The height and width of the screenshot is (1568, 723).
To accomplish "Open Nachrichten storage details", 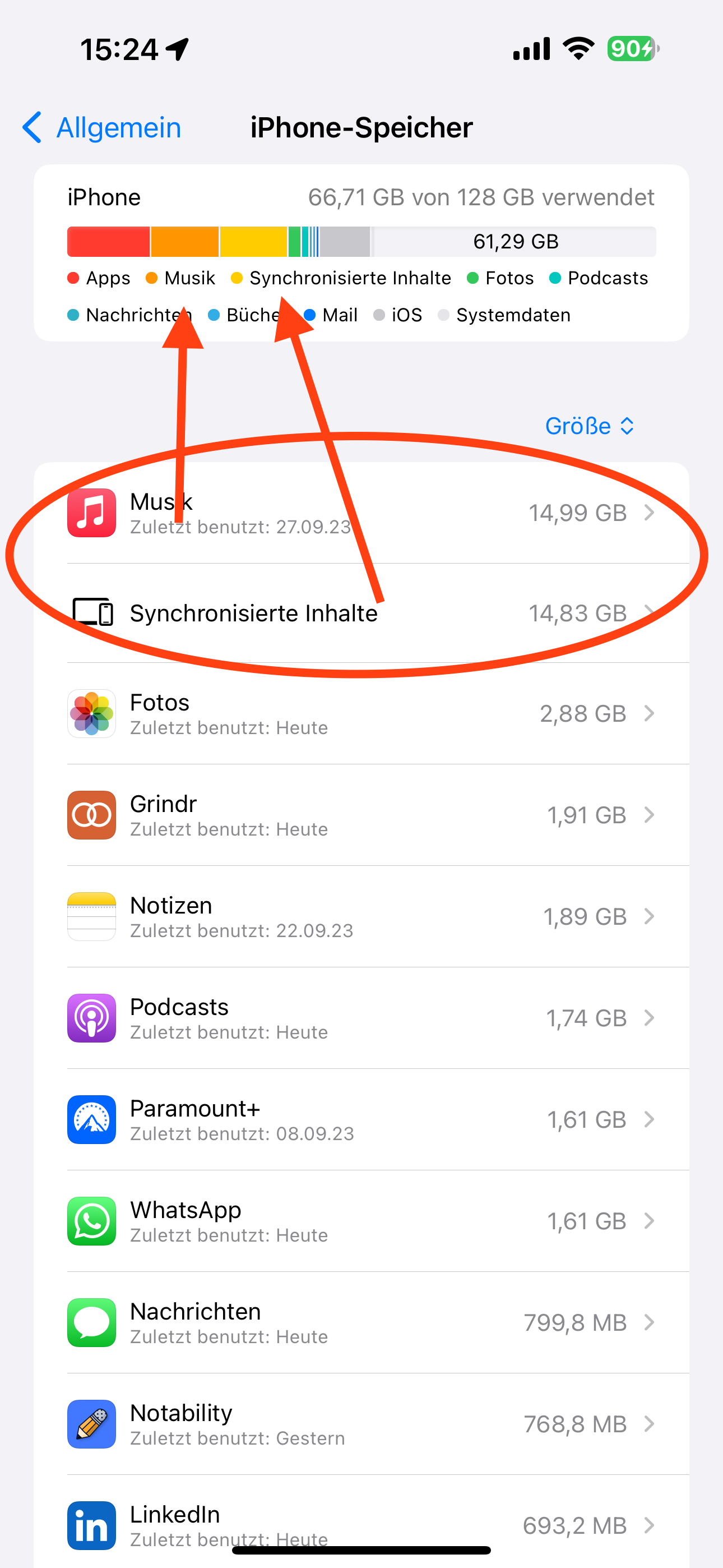I will [x=361, y=1323].
